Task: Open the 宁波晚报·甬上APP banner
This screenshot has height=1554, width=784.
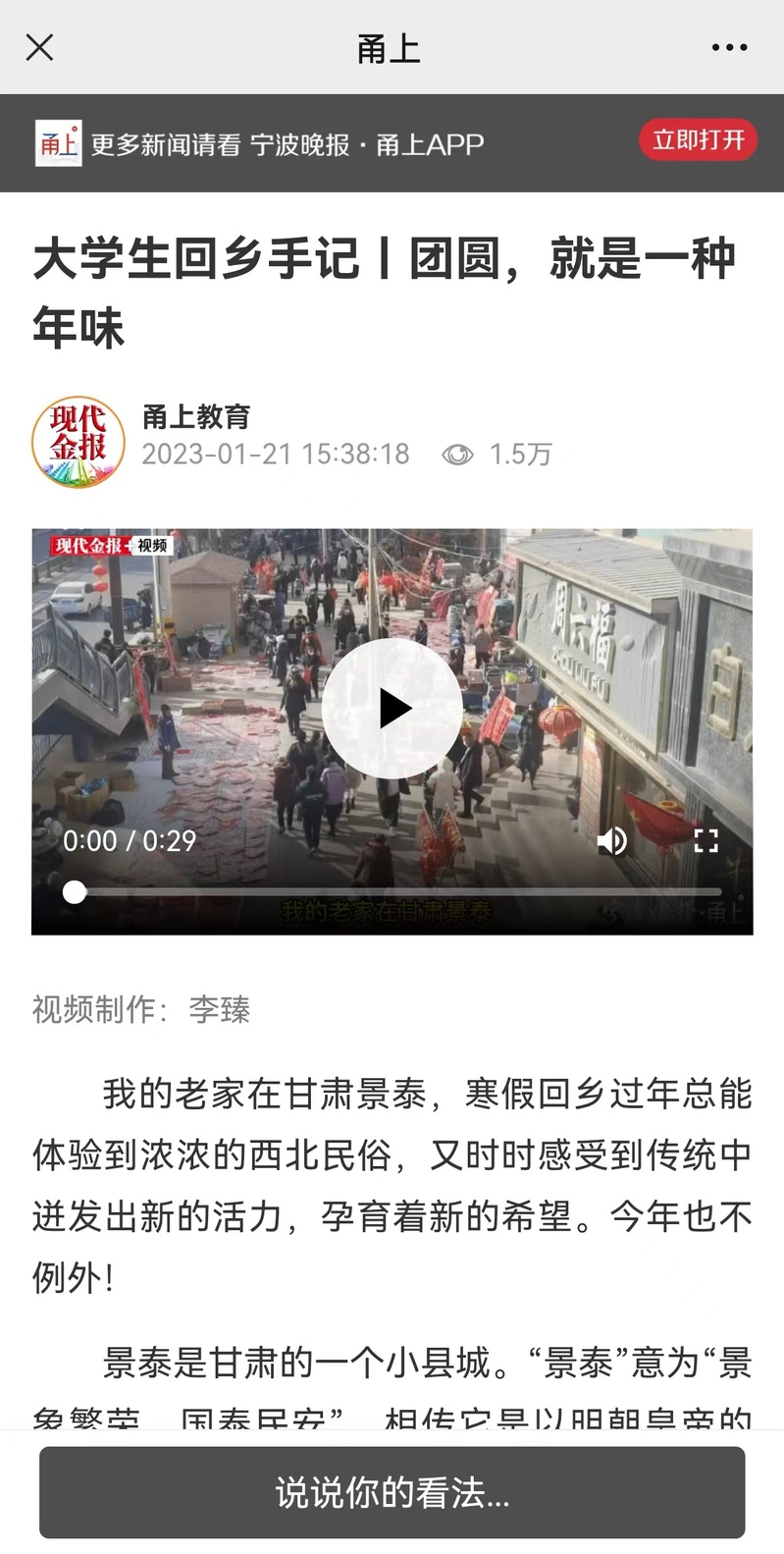Action: click(x=285, y=144)
